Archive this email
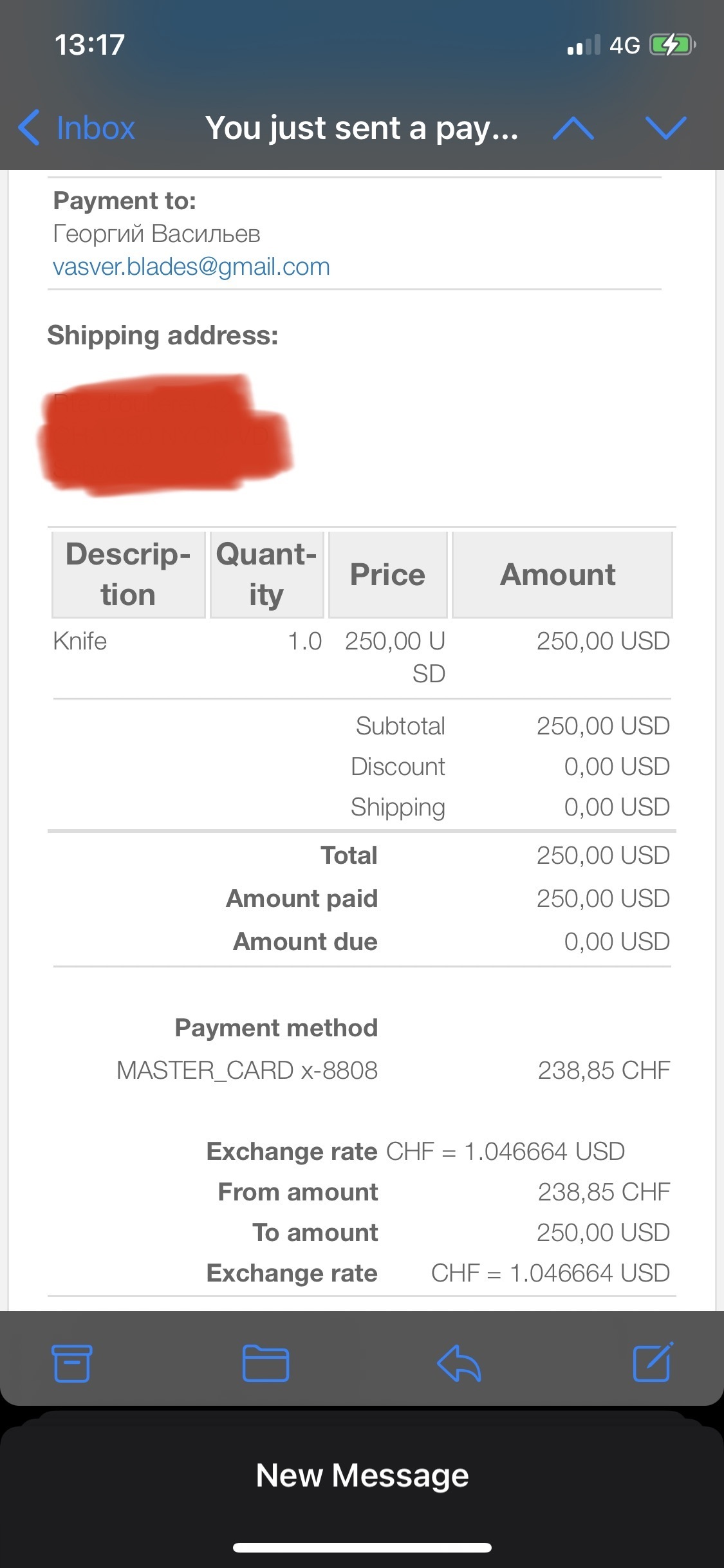 coord(71,1363)
